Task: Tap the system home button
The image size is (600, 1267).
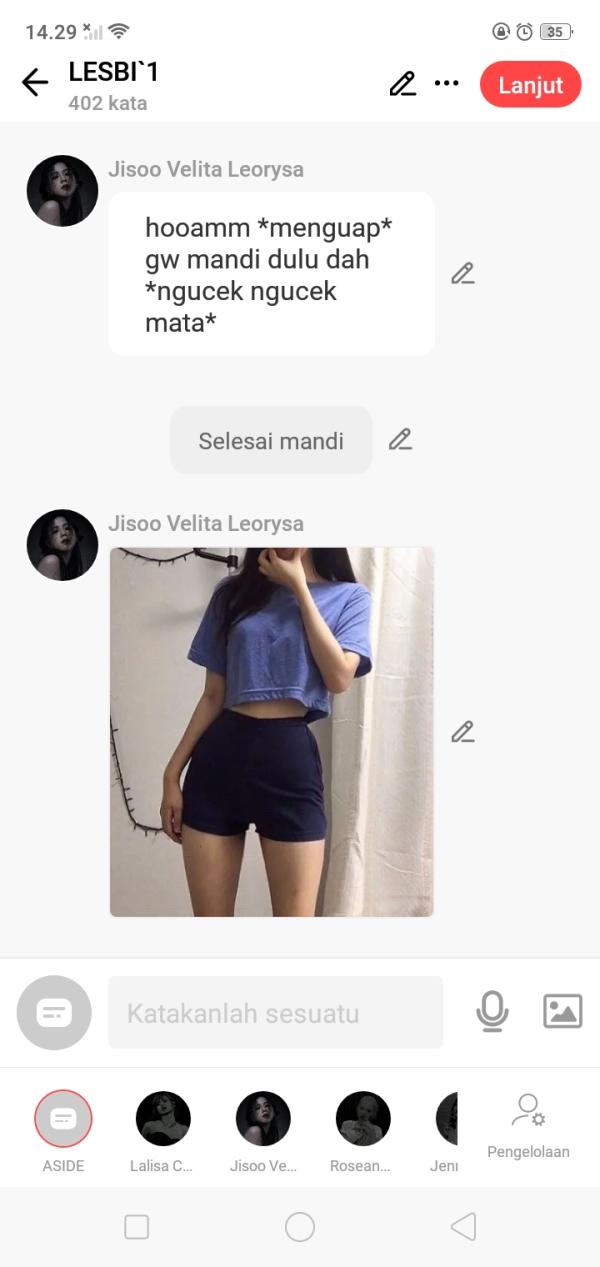Action: coord(300,1227)
